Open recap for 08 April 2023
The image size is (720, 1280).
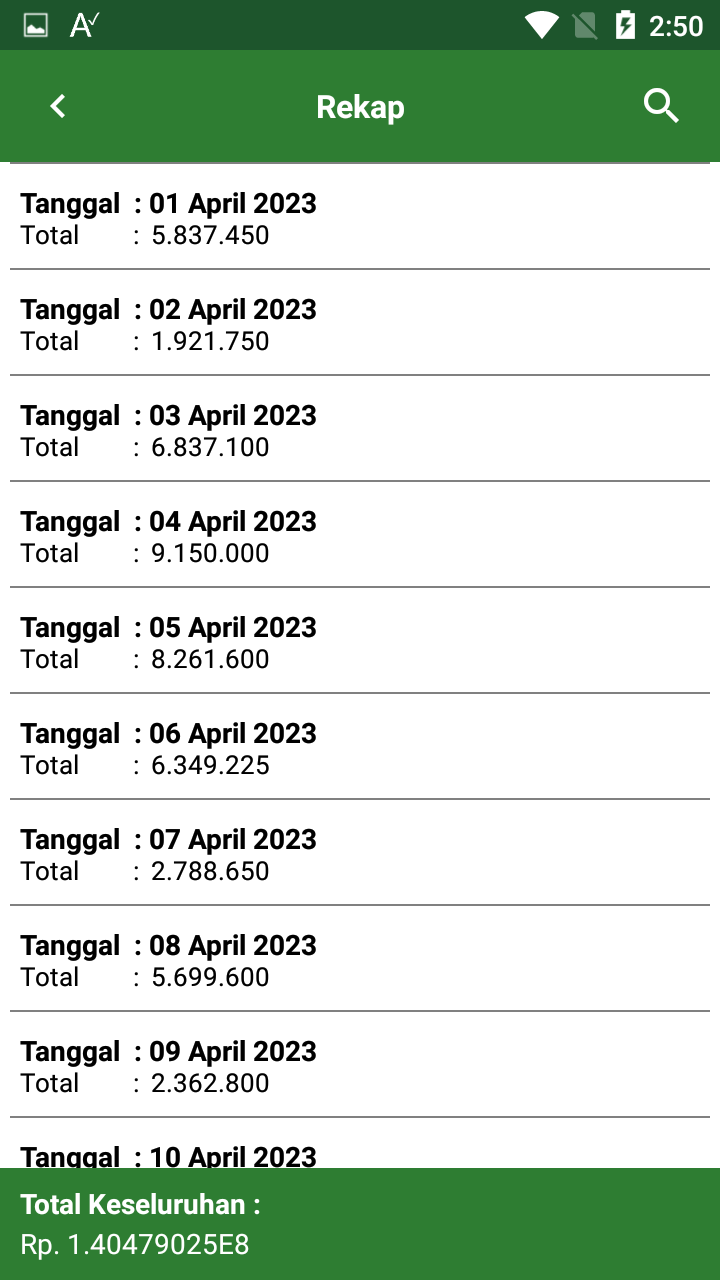coord(360,960)
